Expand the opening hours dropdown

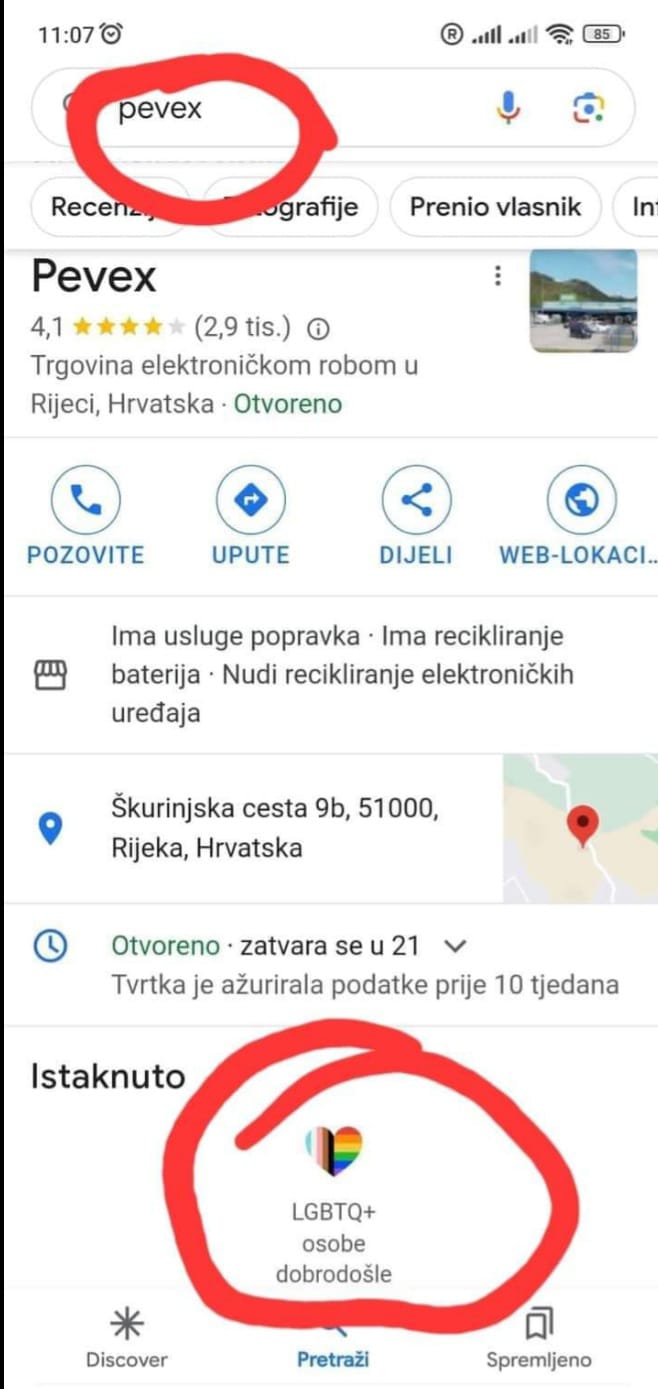[455, 945]
